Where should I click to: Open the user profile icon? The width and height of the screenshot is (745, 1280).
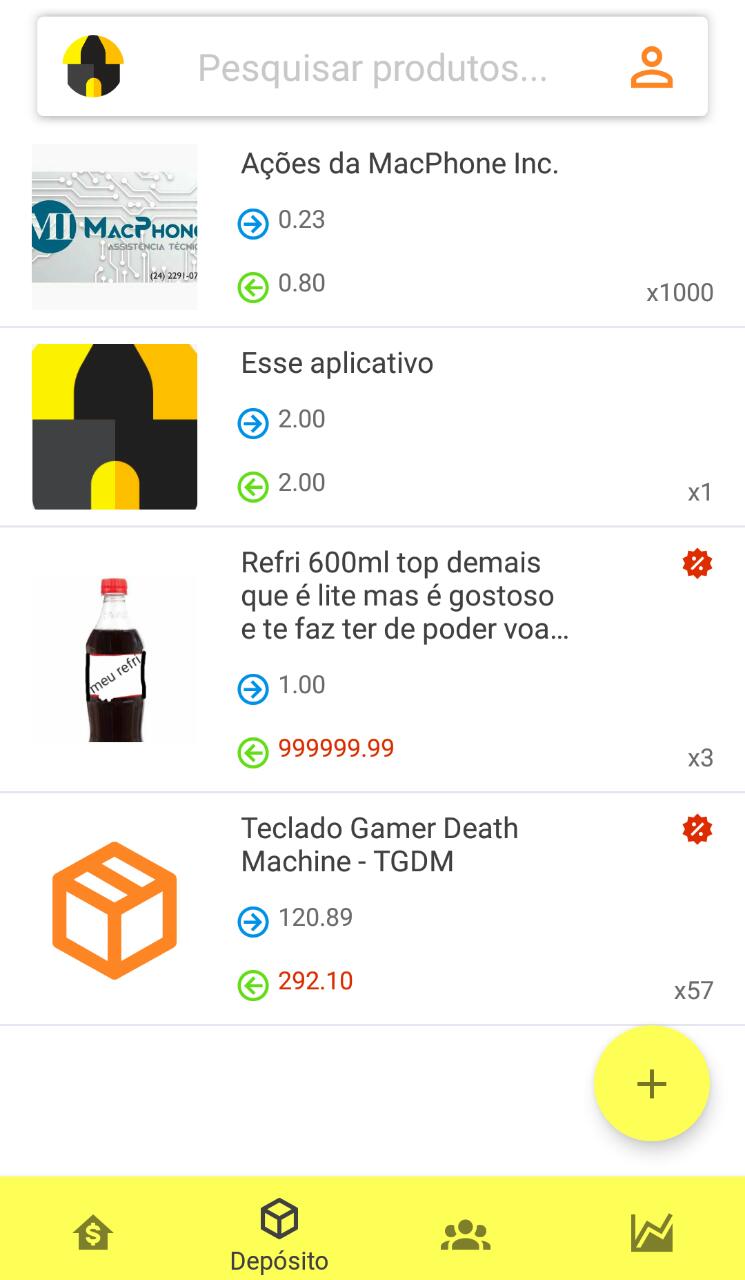click(x=651, y=68)
